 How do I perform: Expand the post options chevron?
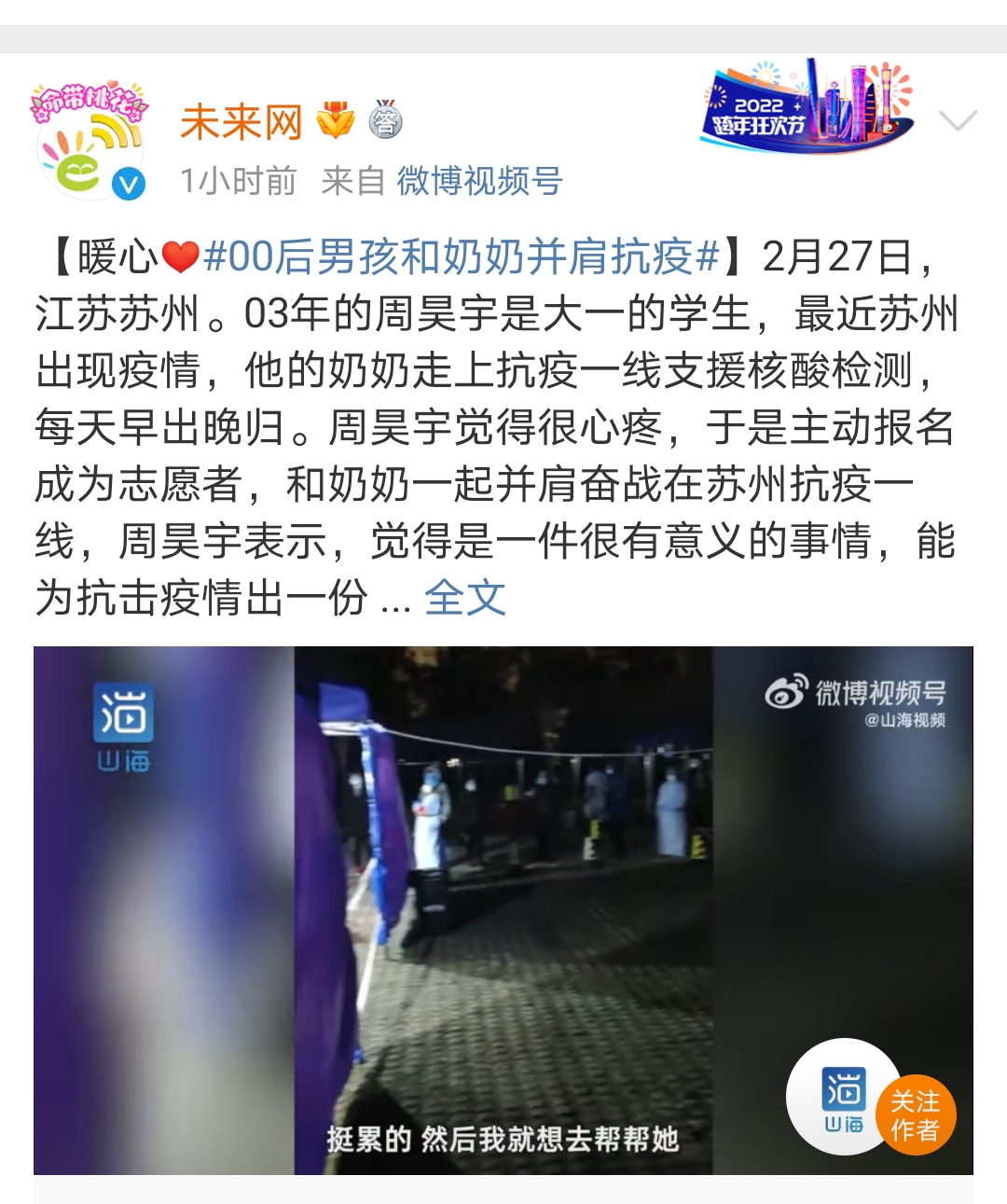click(x=957, y=120)
